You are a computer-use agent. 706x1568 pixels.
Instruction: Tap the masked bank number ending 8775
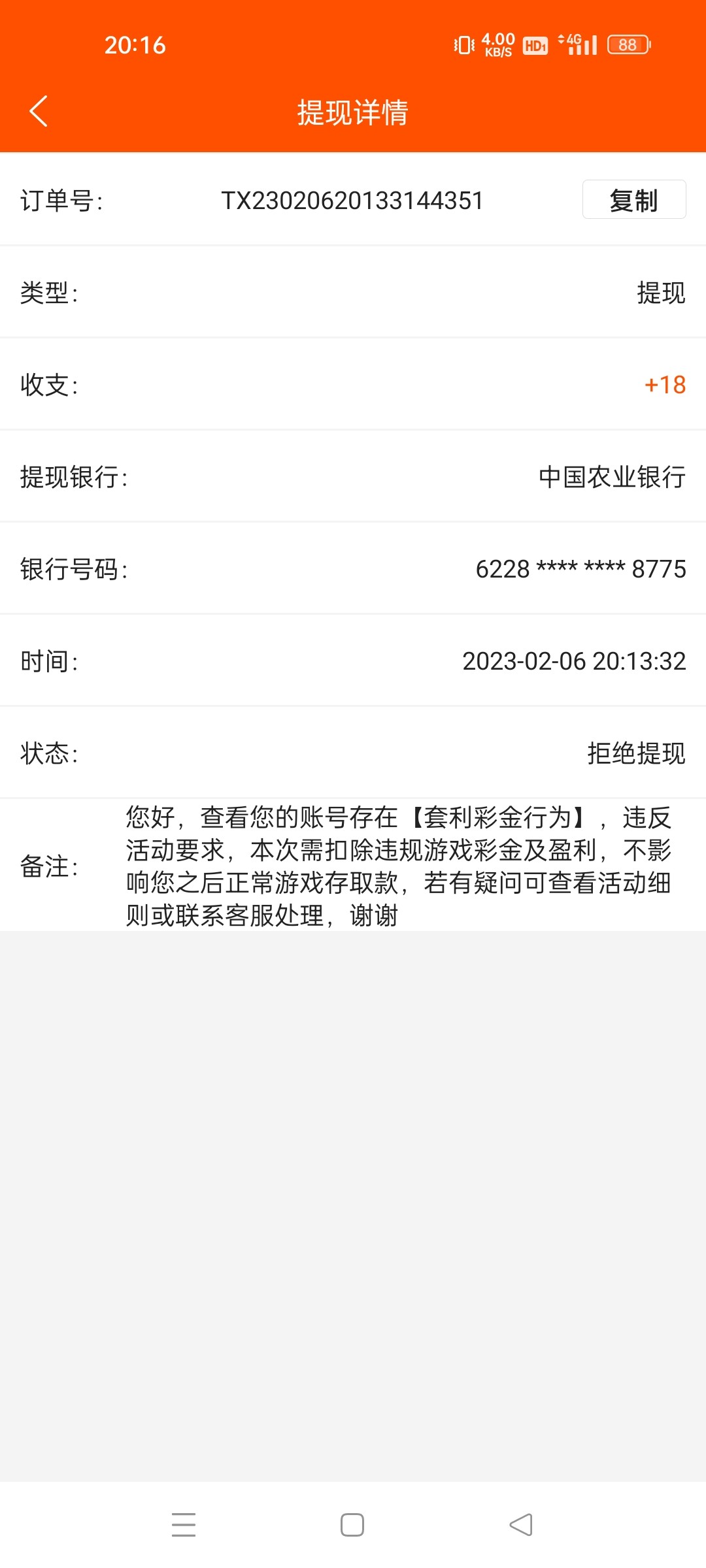point(580,570)
